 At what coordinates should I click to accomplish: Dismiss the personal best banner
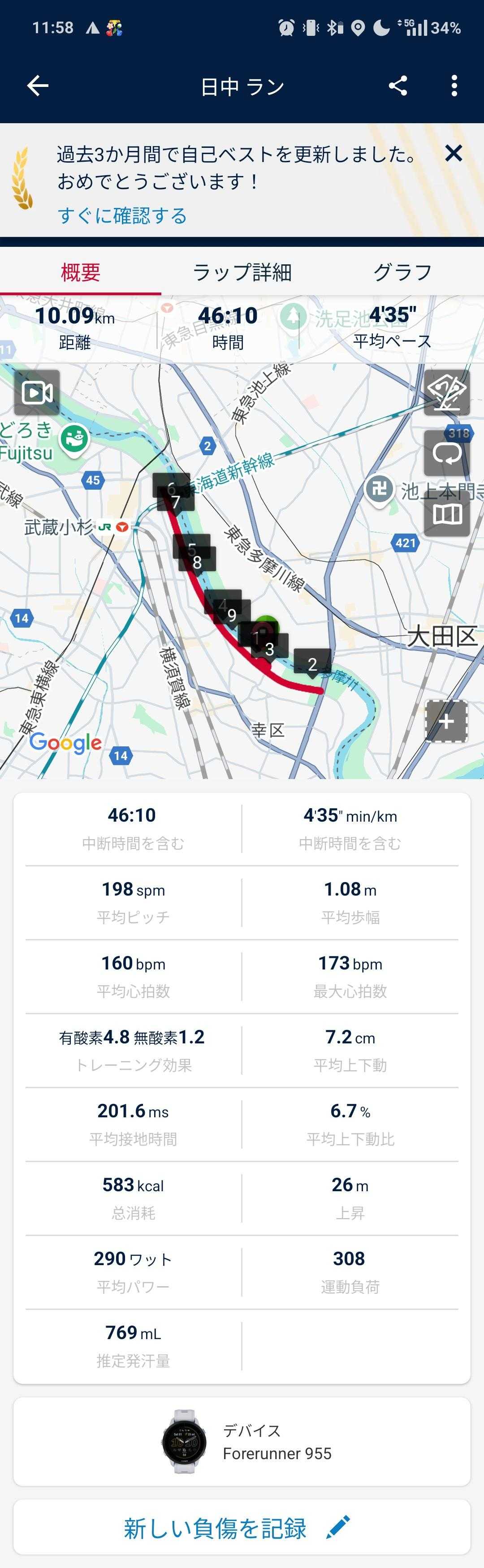pos(454,153)
